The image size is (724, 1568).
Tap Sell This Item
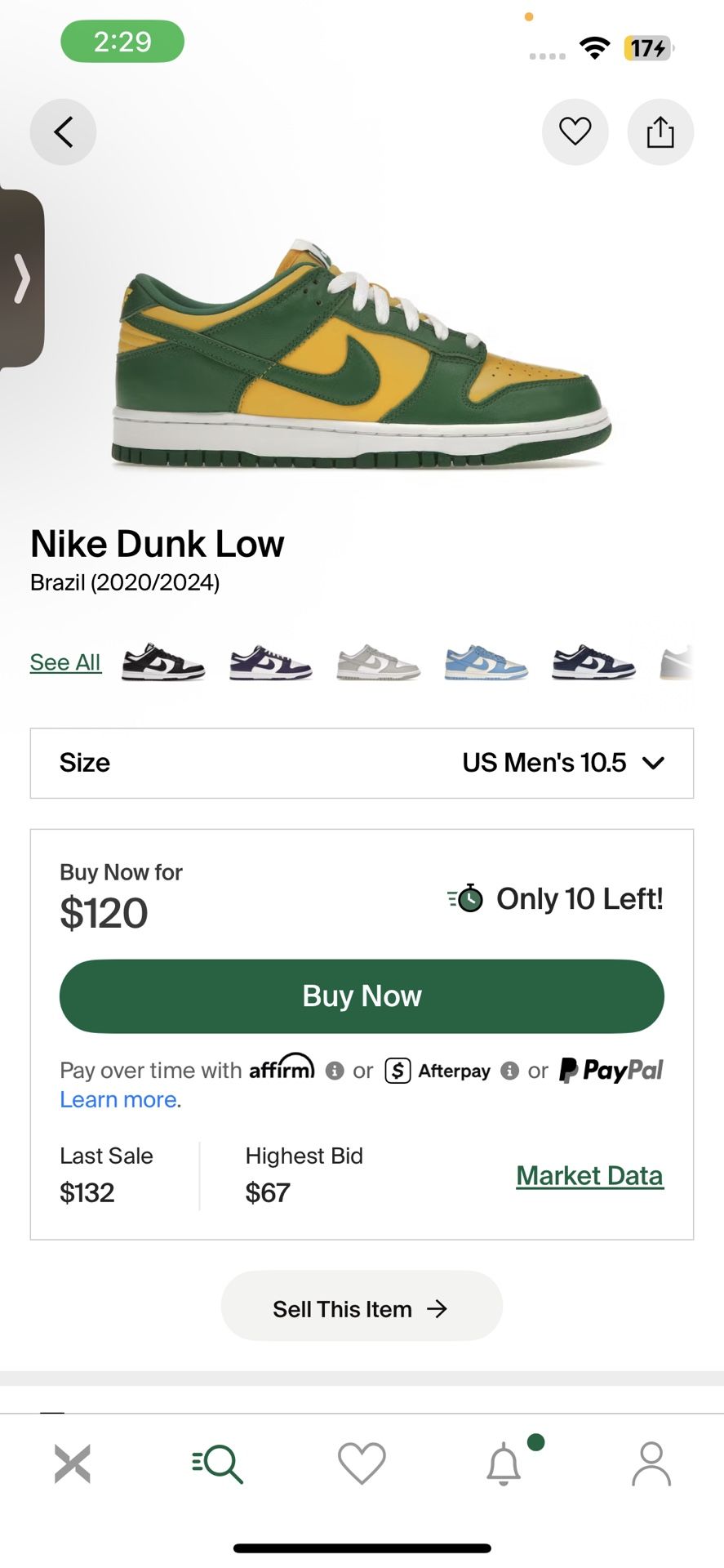(362, 1307)
